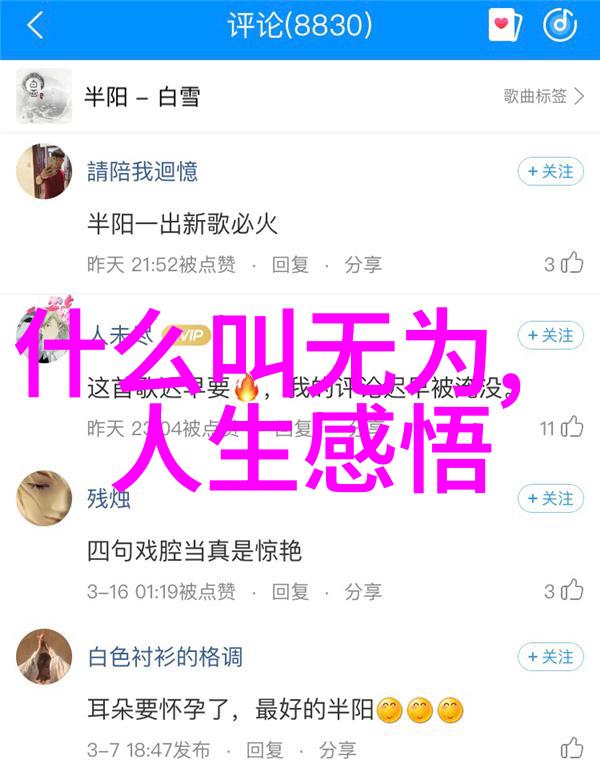Share the comment 半阳一出新歌必火
Screen dimensions: 600x779
[364, 264]
